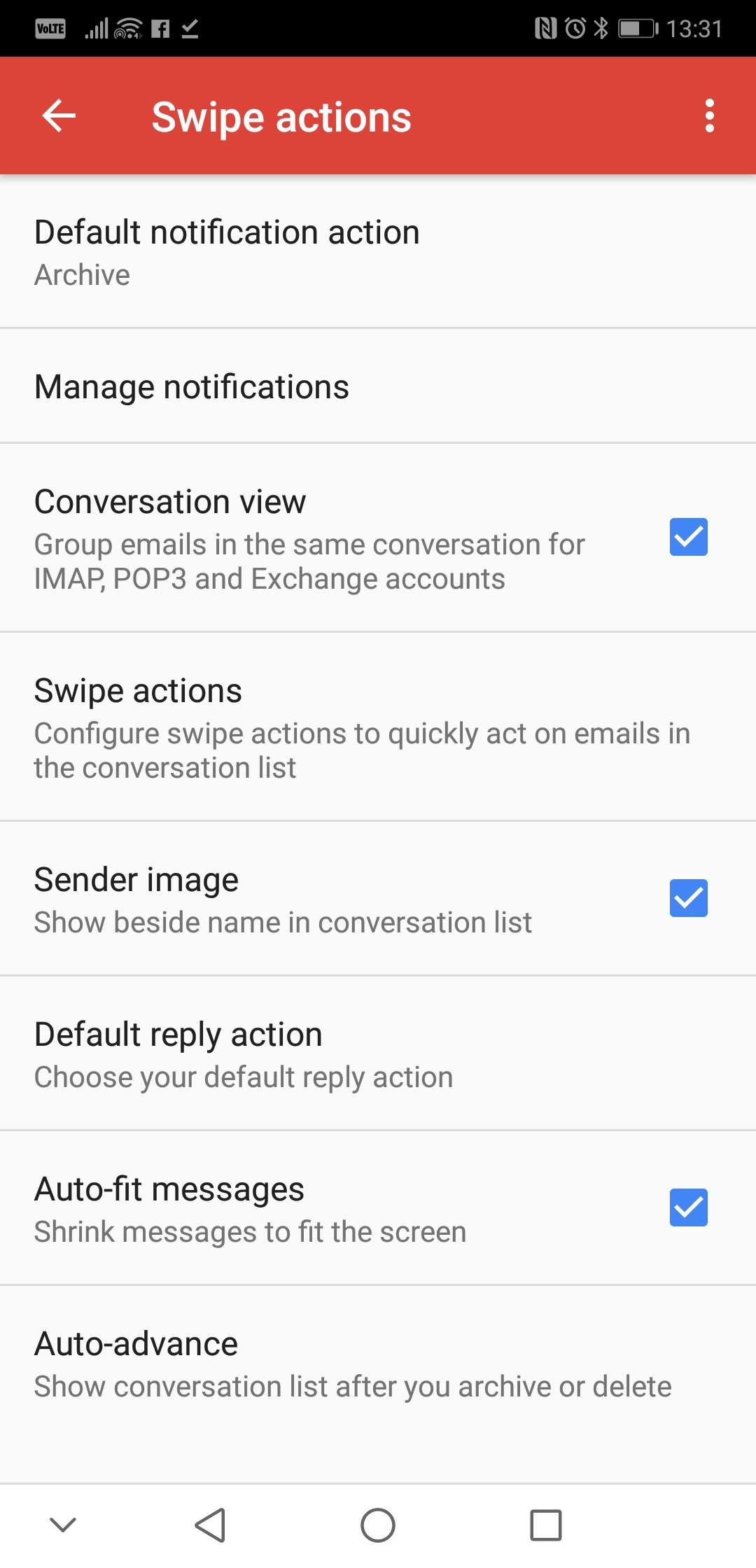Turn off Auto-fit messages checkbox
The image size is (756, 1568).
(x=688, y=1207)
